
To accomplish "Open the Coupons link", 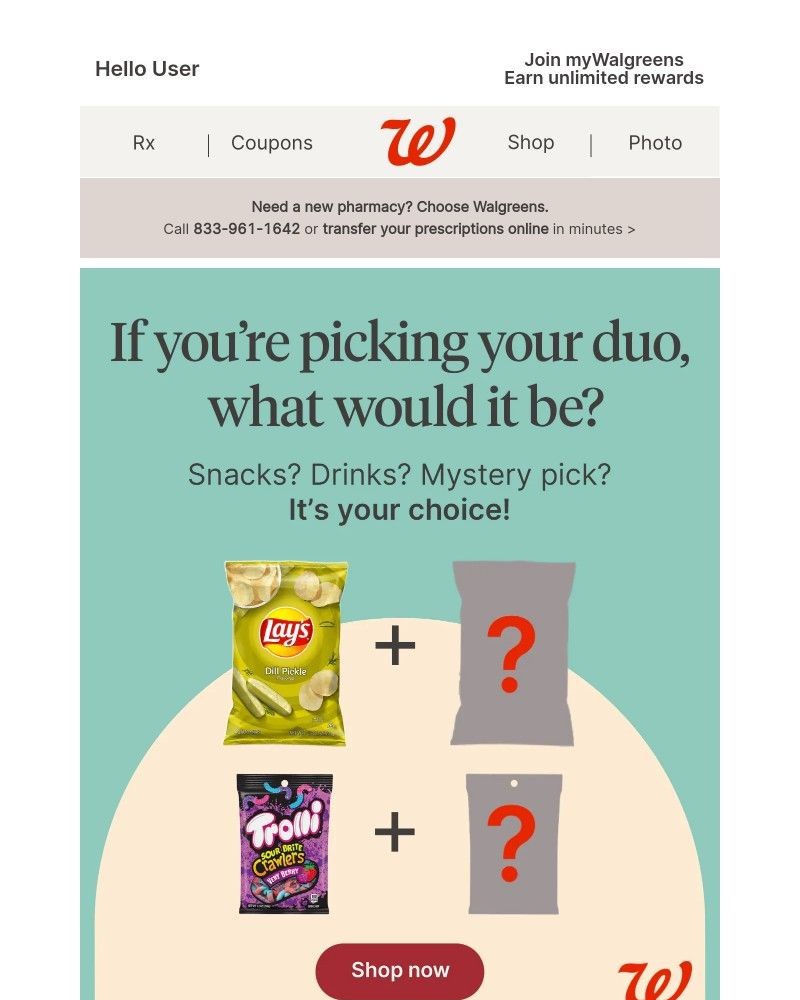I will tap(272, 143).
